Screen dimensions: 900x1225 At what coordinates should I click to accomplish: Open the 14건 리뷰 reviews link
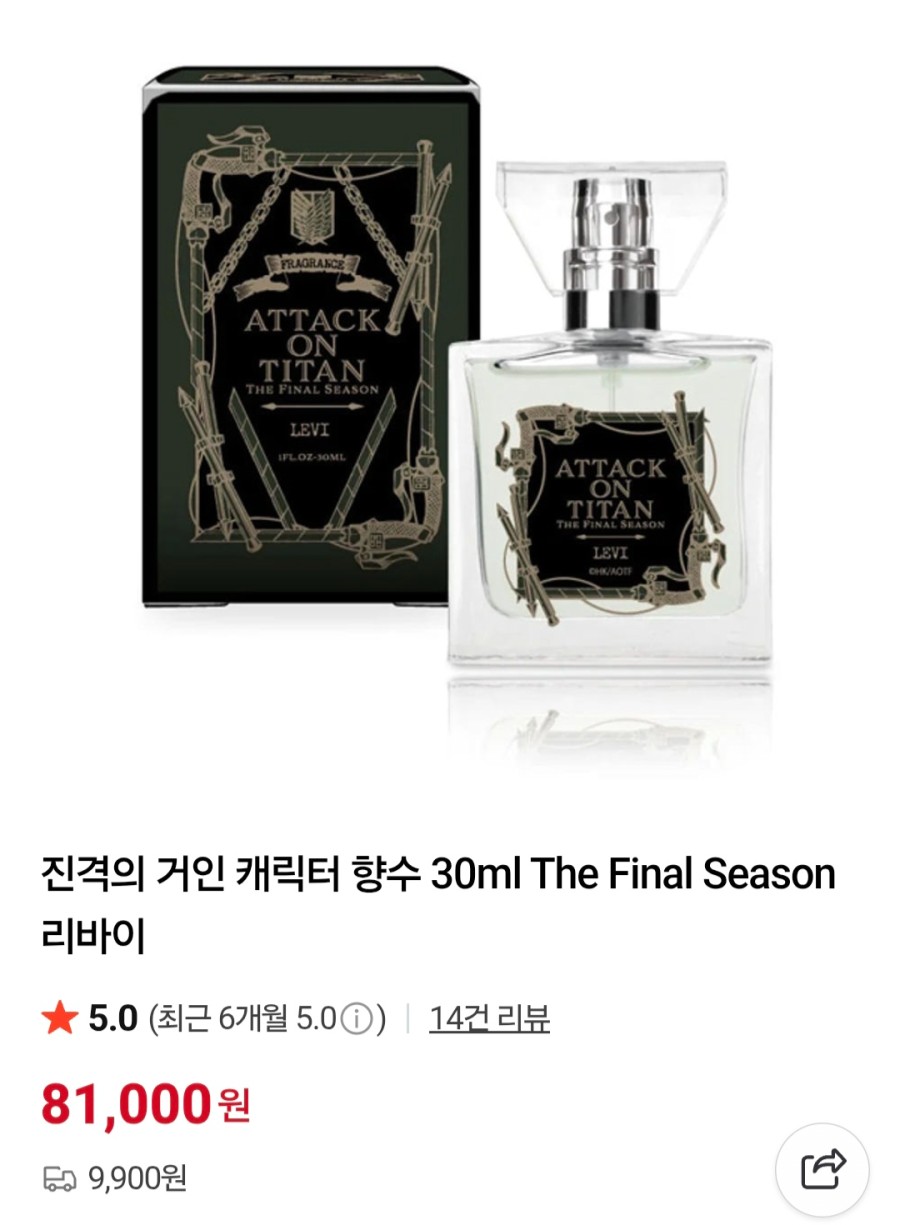click(x=489, y=1019)
